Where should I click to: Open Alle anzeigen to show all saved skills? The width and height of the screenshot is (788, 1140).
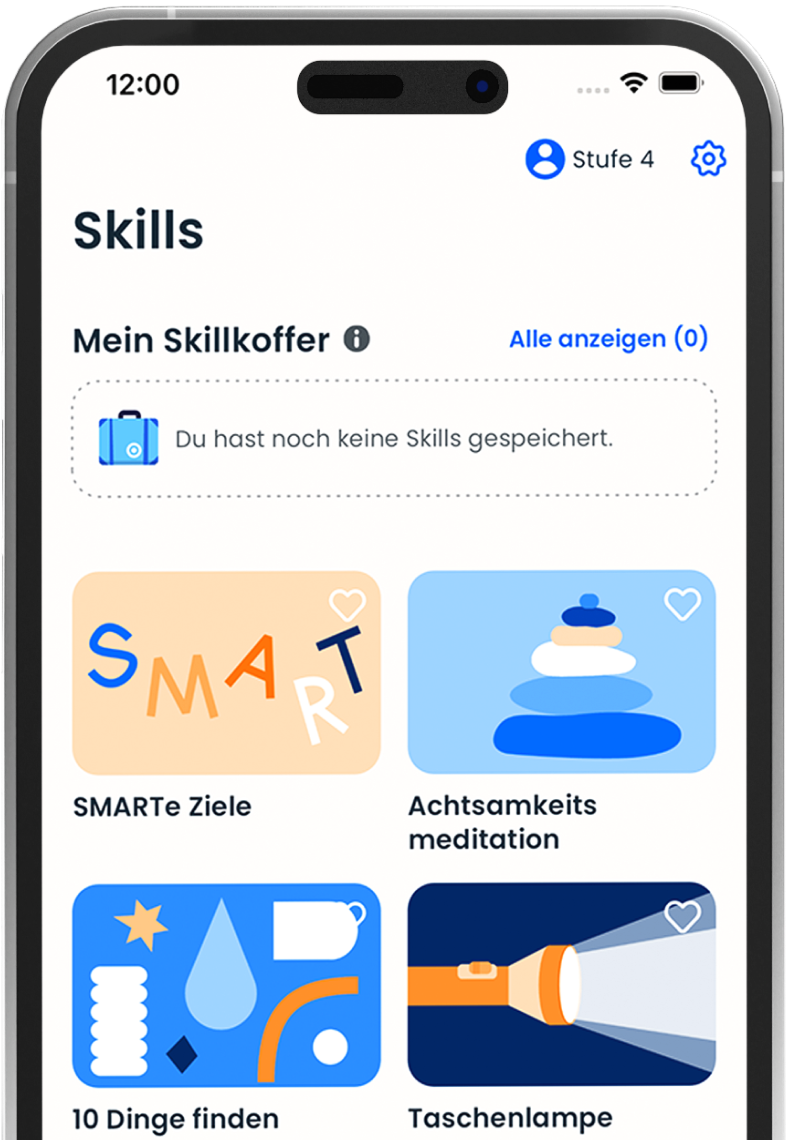click(608, 339)
